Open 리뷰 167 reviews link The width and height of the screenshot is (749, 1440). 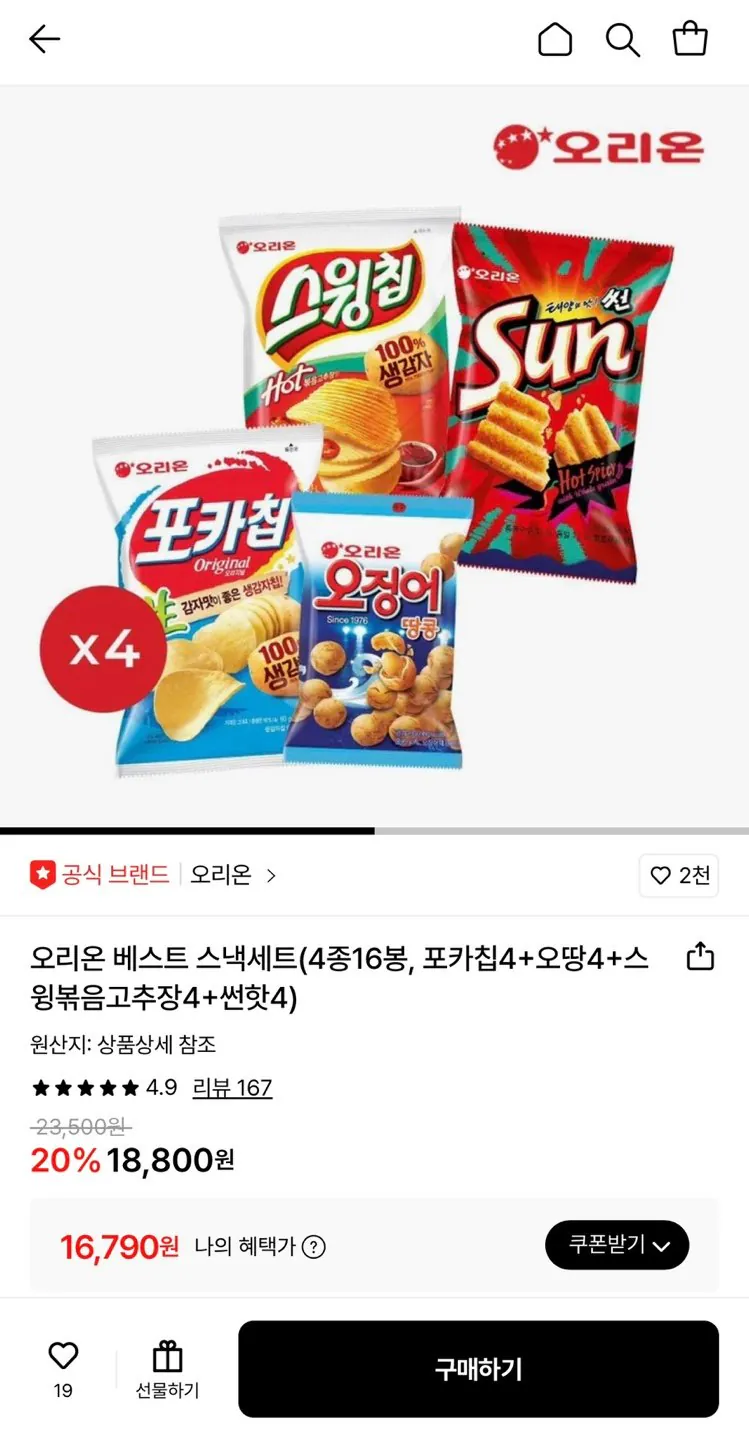232,1088
